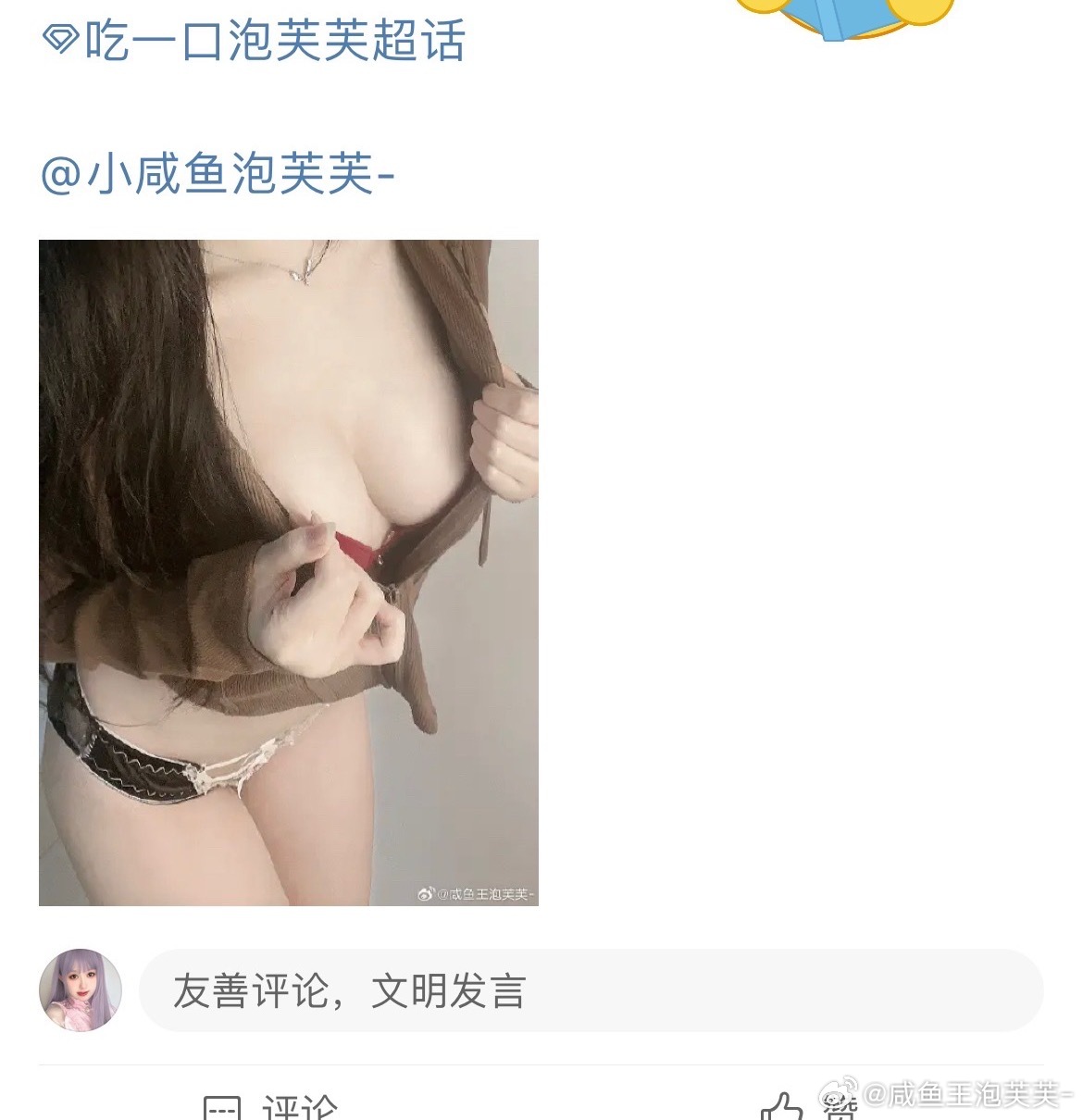Open the 吃一口泡芙芙超话 topic link
This screenshot has height=1120, width=1083.
[255, 41]
